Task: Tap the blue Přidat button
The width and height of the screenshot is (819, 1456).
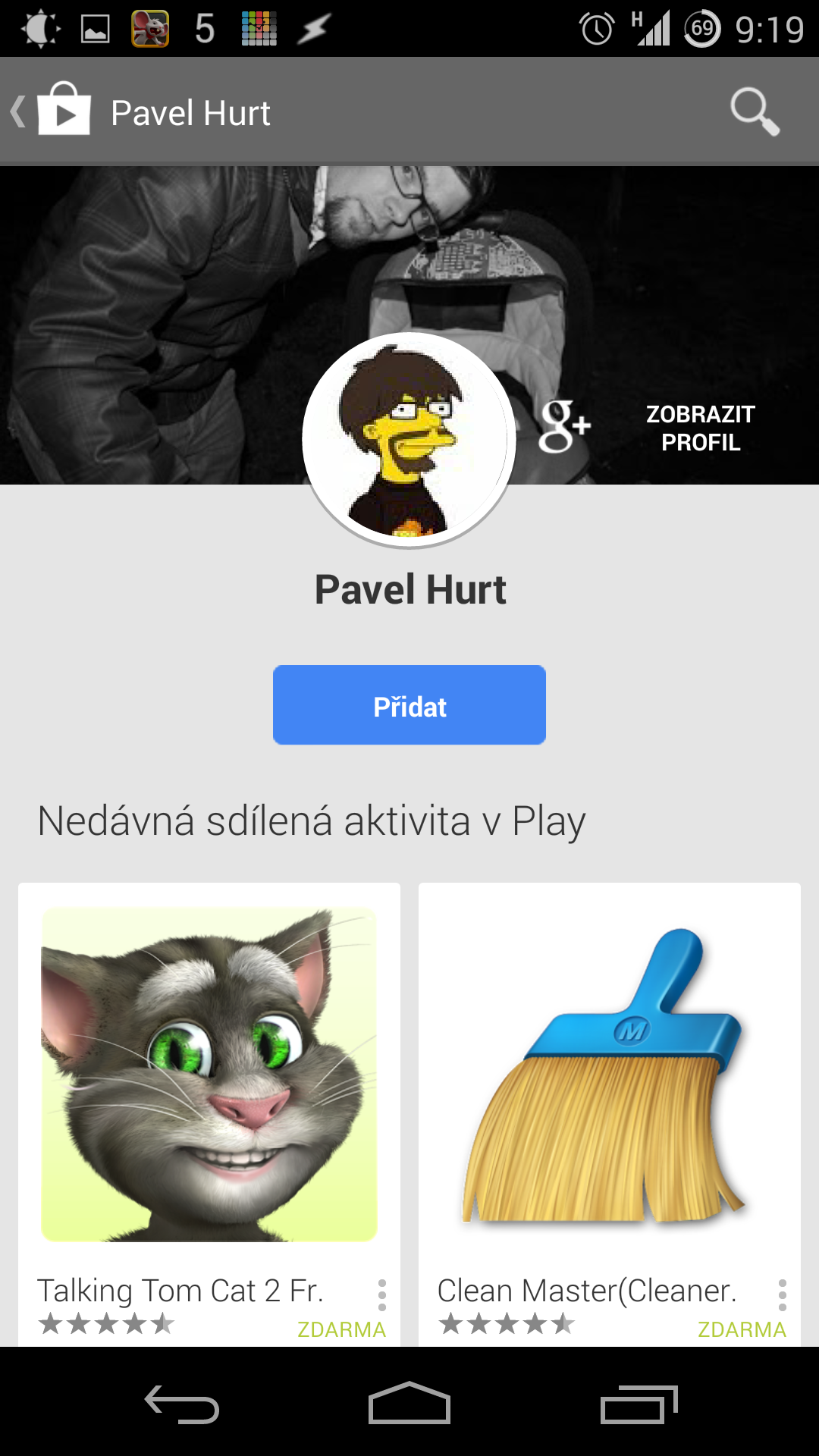Action: tap(409, 705)
